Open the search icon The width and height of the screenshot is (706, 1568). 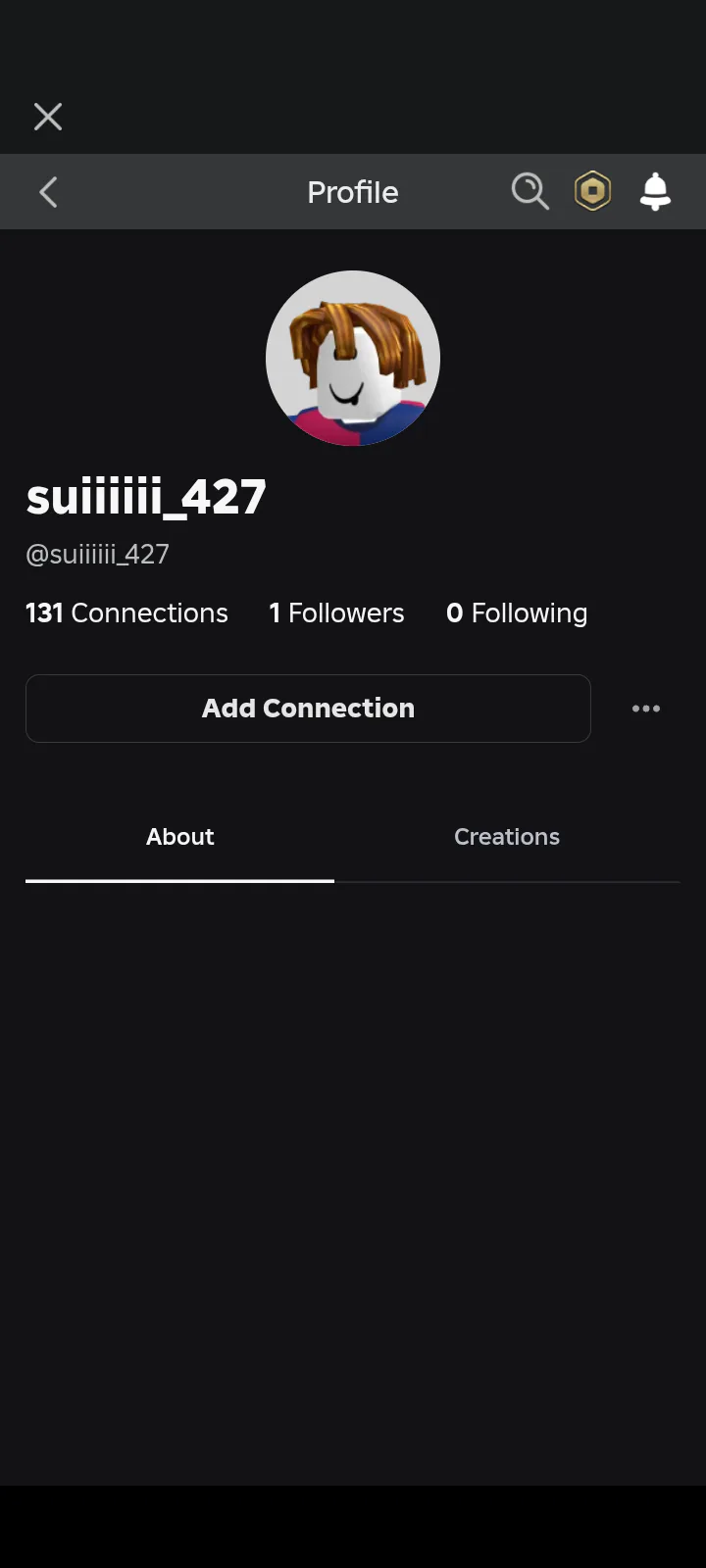[529, 191]
